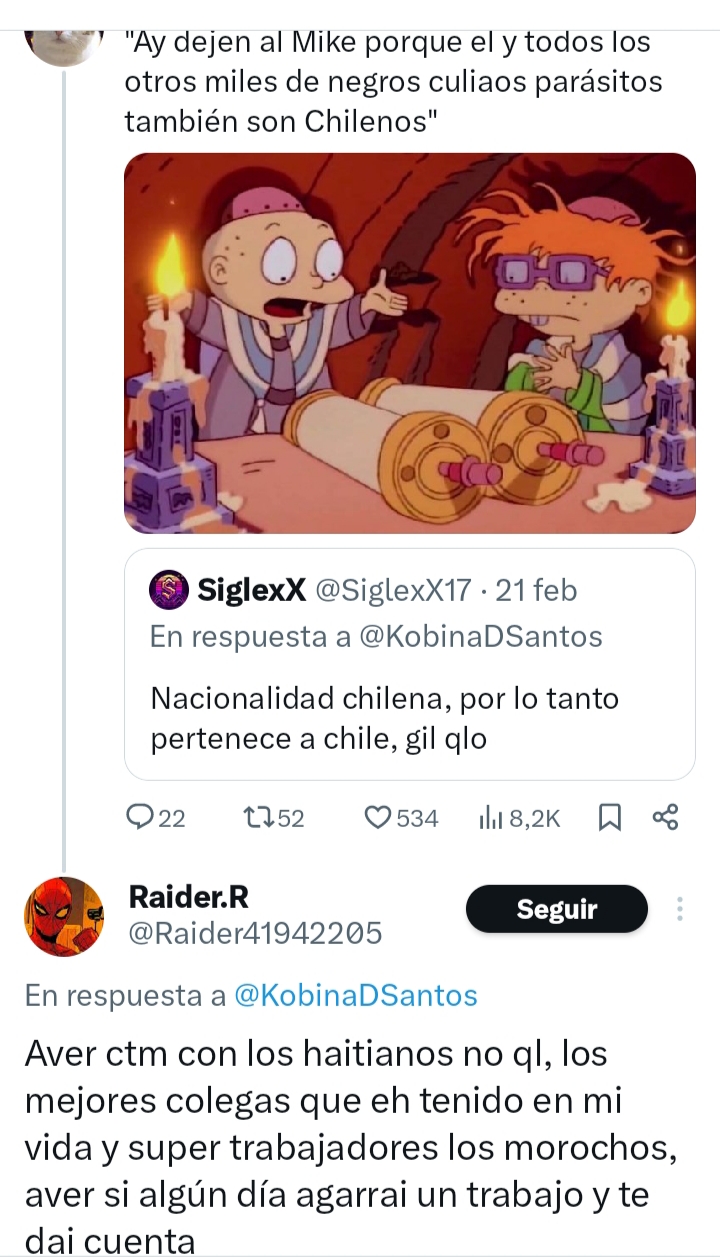Follow Raider.R with the Seguir button

556,909
